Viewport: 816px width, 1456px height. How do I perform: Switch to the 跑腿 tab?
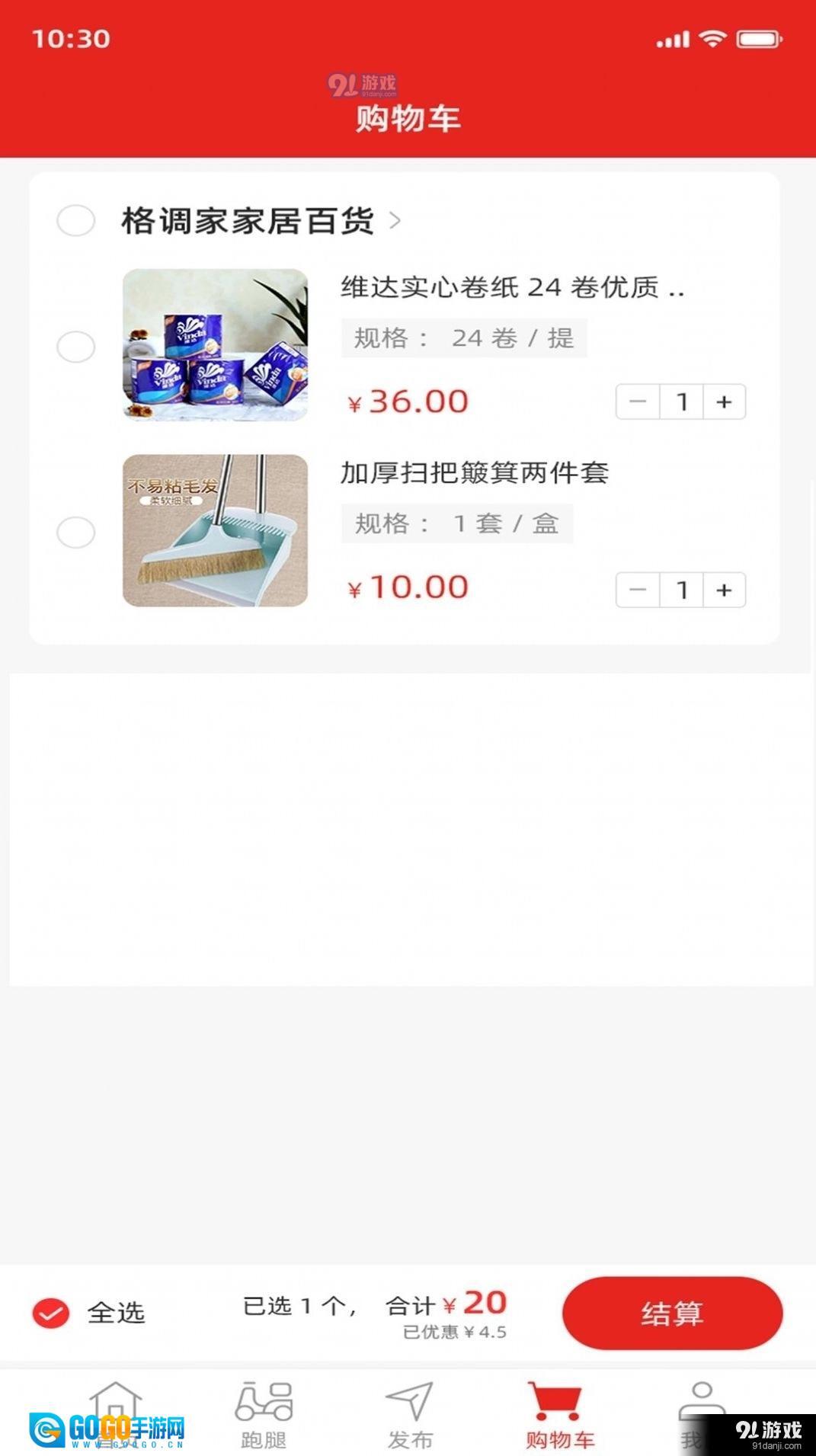[x=264, y=1415]
